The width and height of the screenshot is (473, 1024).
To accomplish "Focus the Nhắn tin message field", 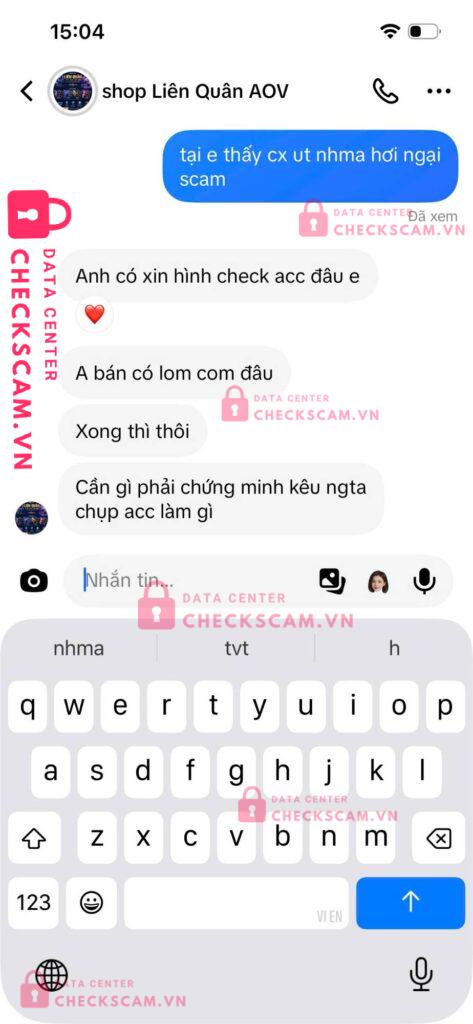I will tap(196, 580).
